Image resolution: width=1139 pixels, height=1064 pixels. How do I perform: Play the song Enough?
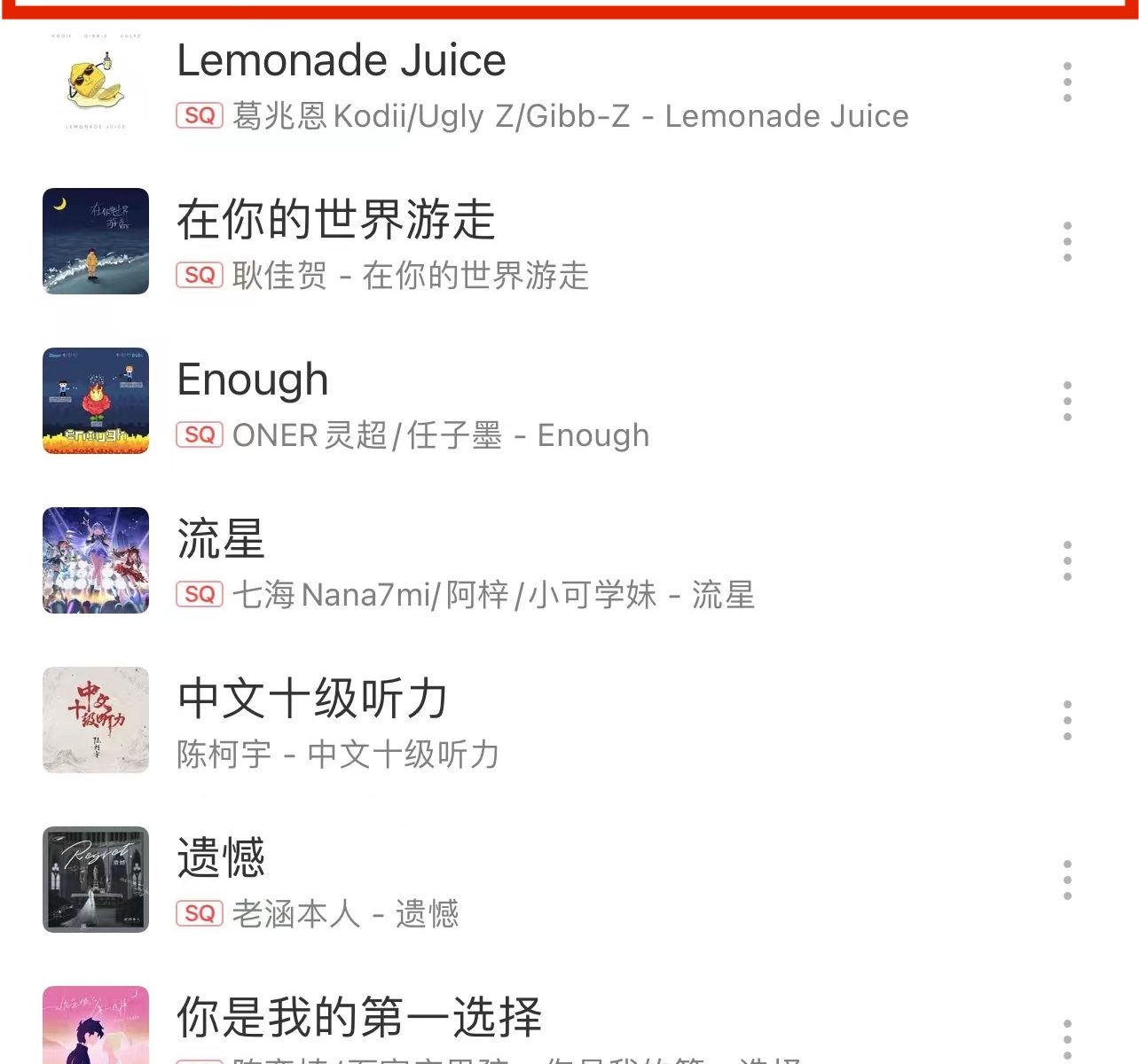(x=253, y=379)
